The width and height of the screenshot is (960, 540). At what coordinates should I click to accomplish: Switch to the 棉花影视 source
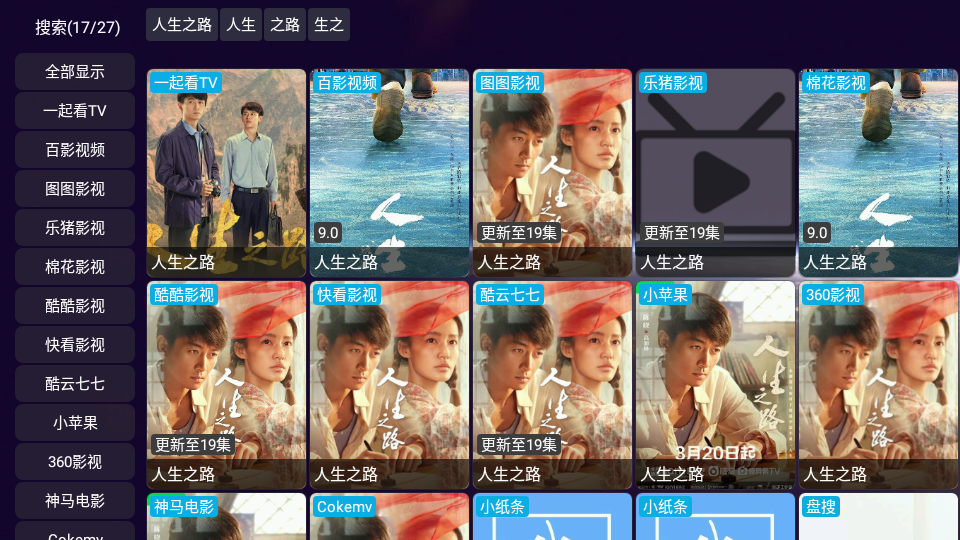click(75, 267)
